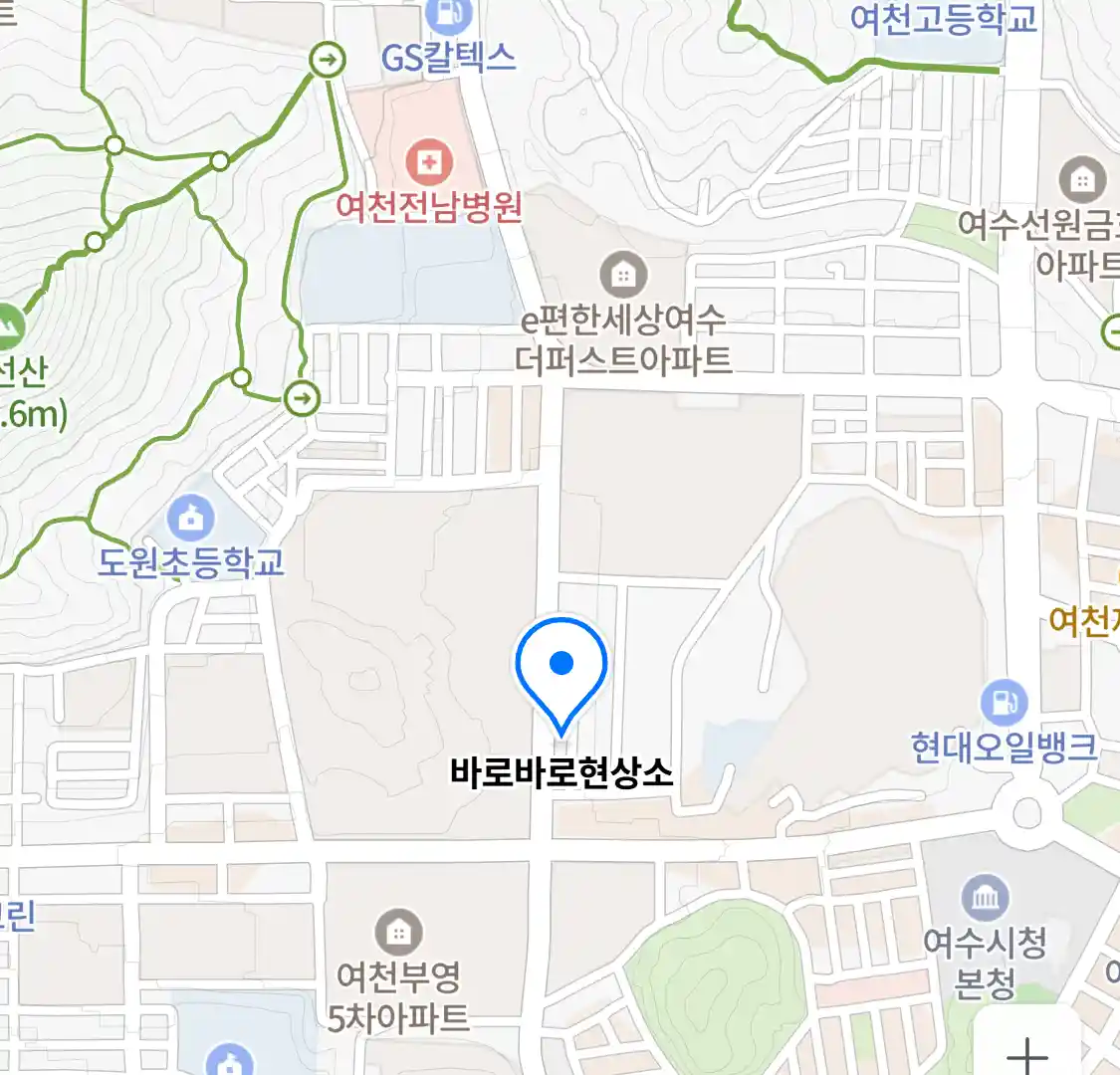Tap the e편한세상여수 더퍼스트아파트 marker
The image size is (1120, 1075).
(623, 274)
